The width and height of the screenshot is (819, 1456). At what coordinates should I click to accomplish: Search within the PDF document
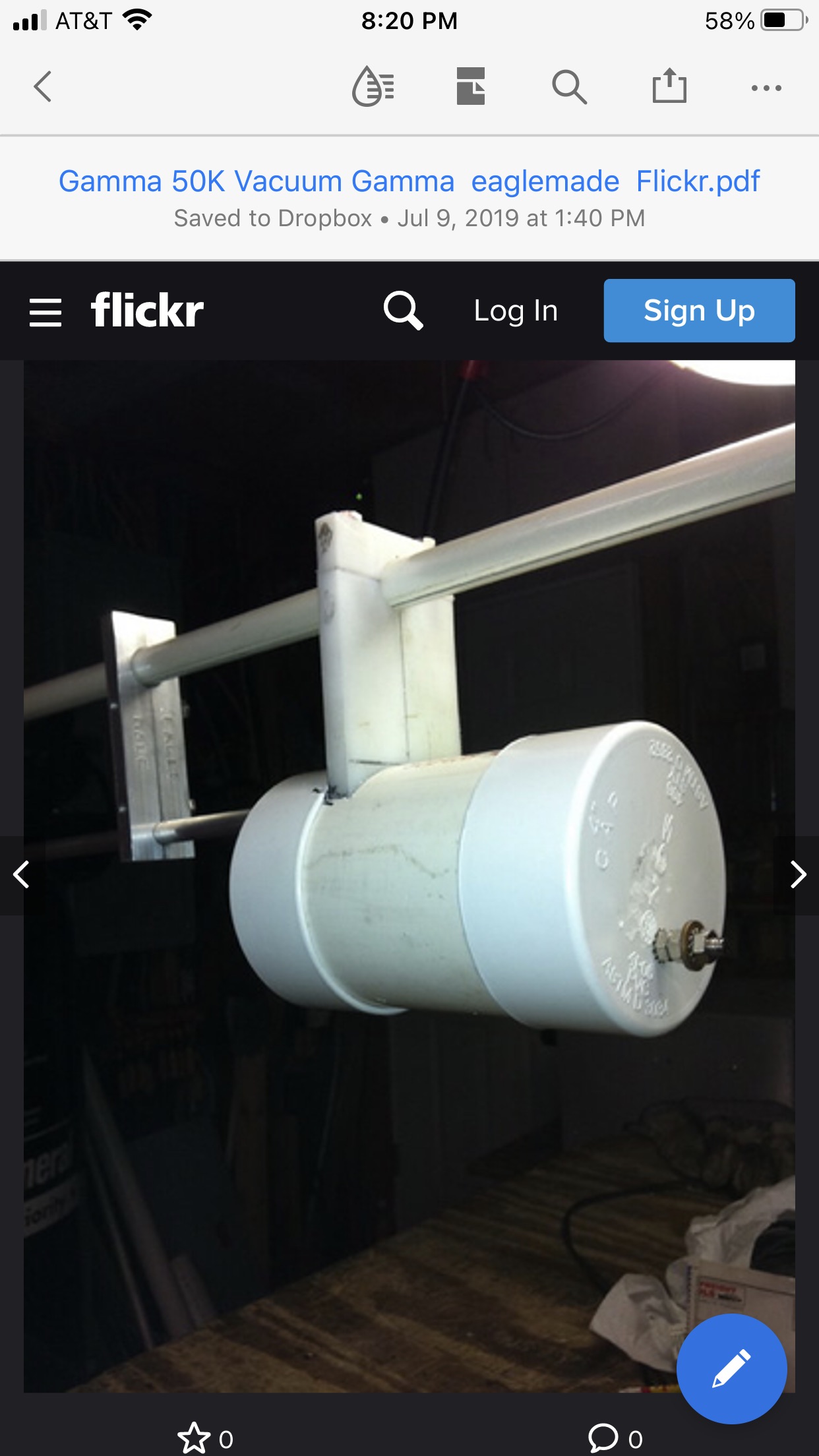tap(569, 87)
